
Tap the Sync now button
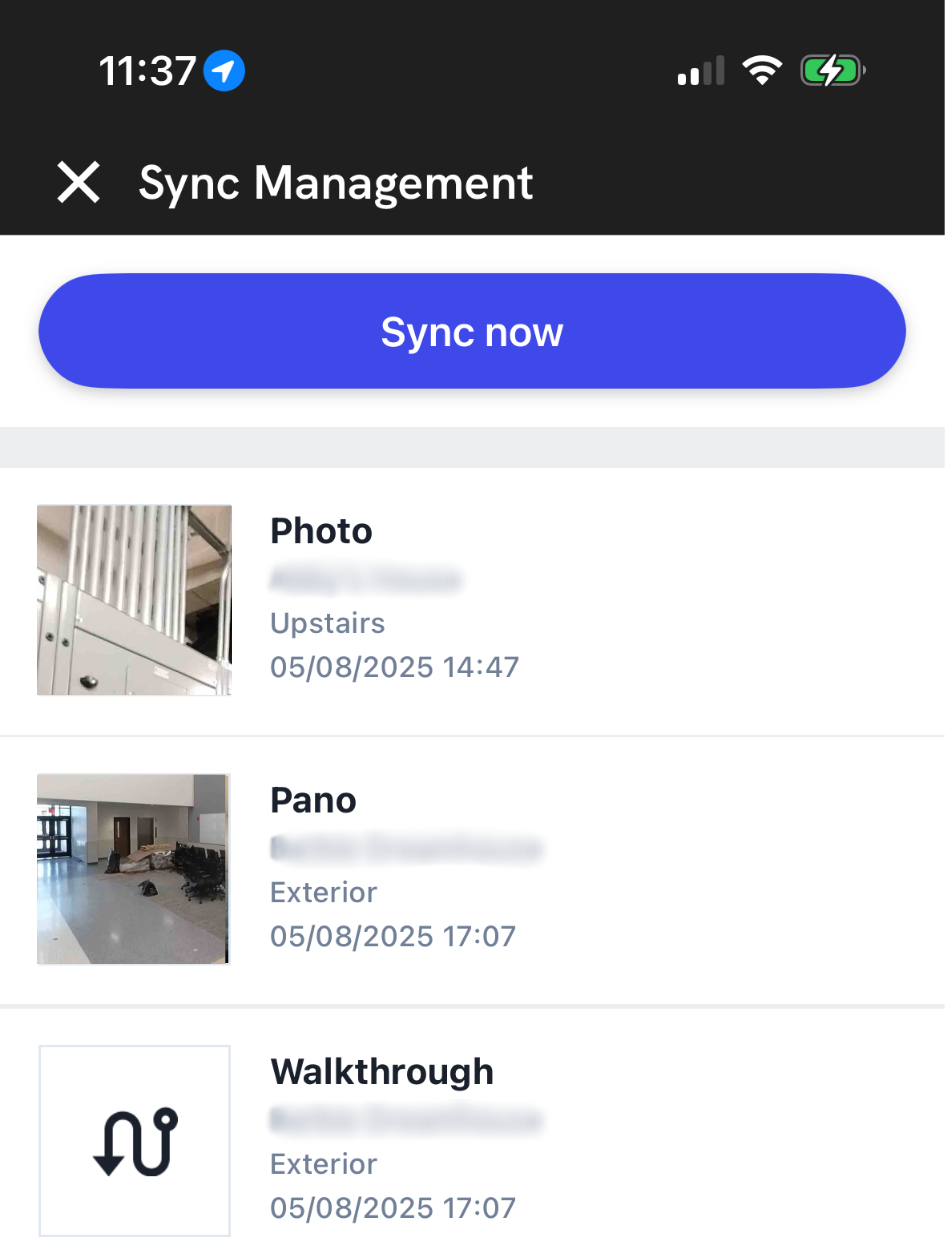[x=472, y=331]
